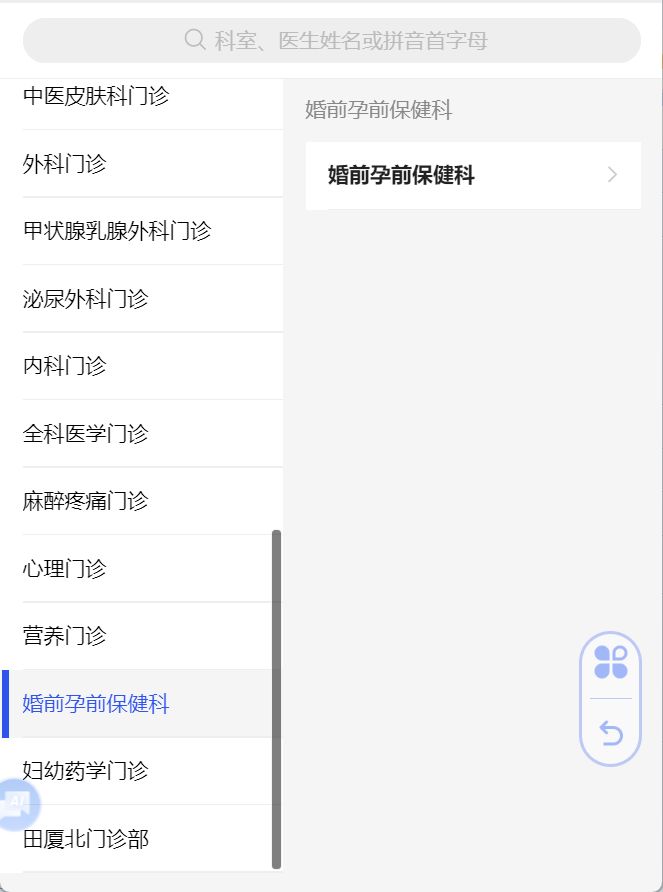Image resolution: width=663 pixels, height=892 pixels.
Task: Open the four-leaf menu floating button
Action: [611, 662]
